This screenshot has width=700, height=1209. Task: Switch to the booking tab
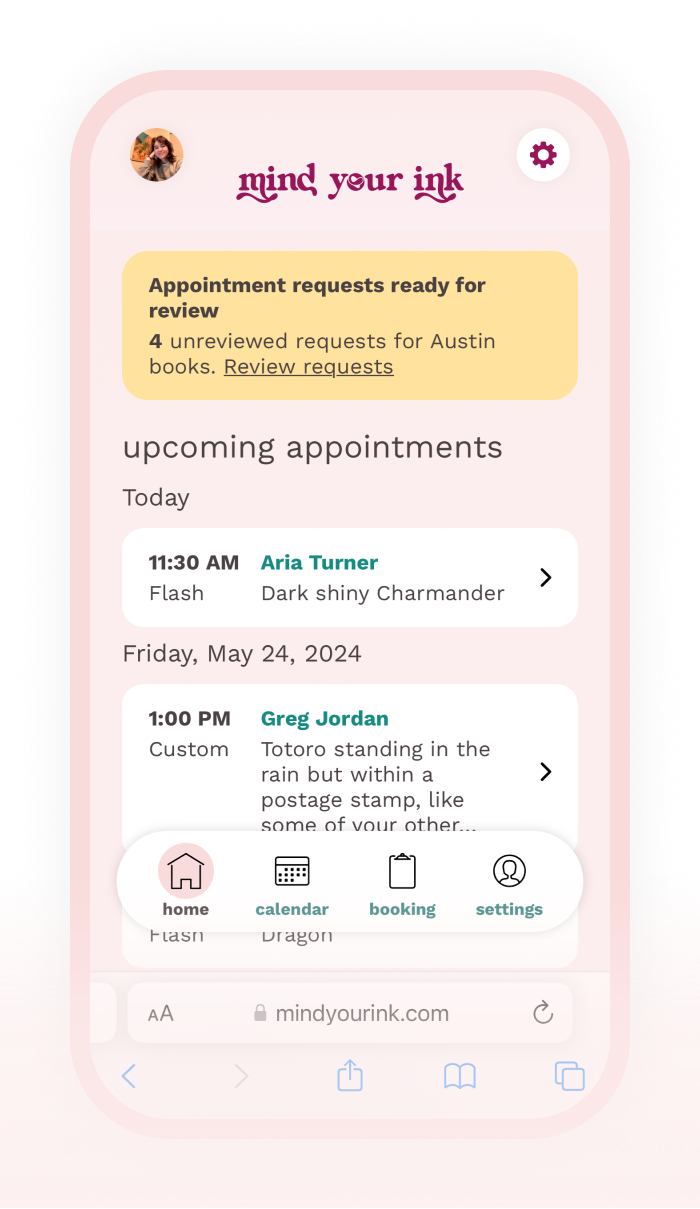click(x=402, y=883)
